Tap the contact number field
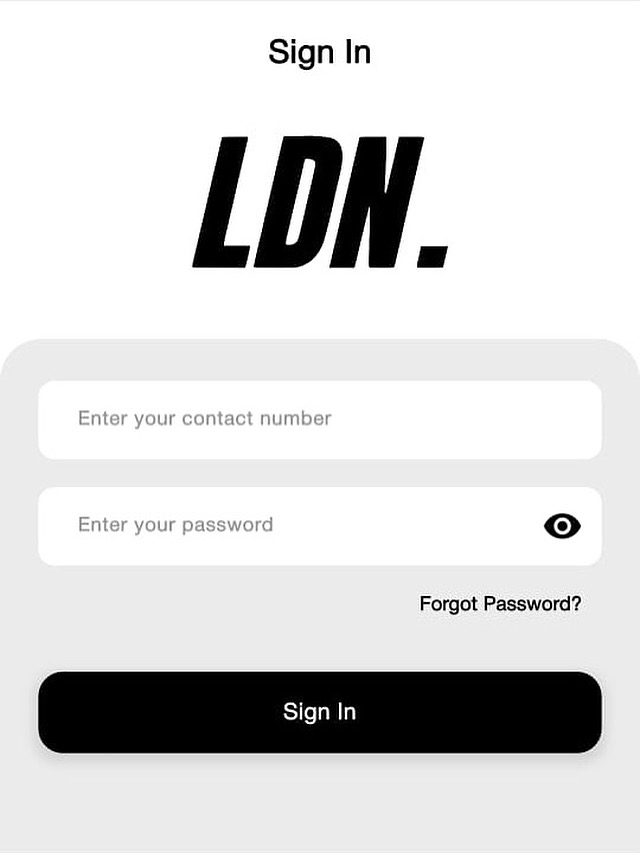Viewport: 640px width, 853px height. [319, 419]
